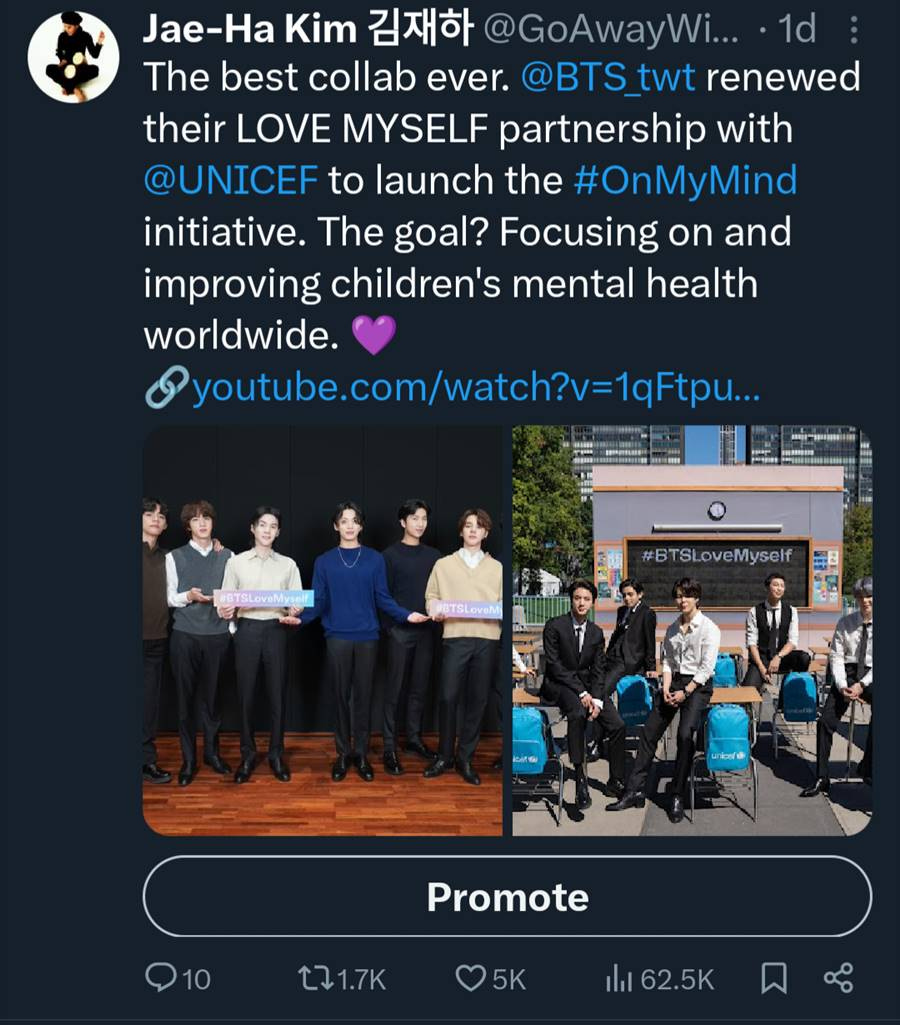This screenshot has width=900, height=1025.
Task: Open the @UNICEF mention link
Action: pyautogui.click(x=231, y=180)
